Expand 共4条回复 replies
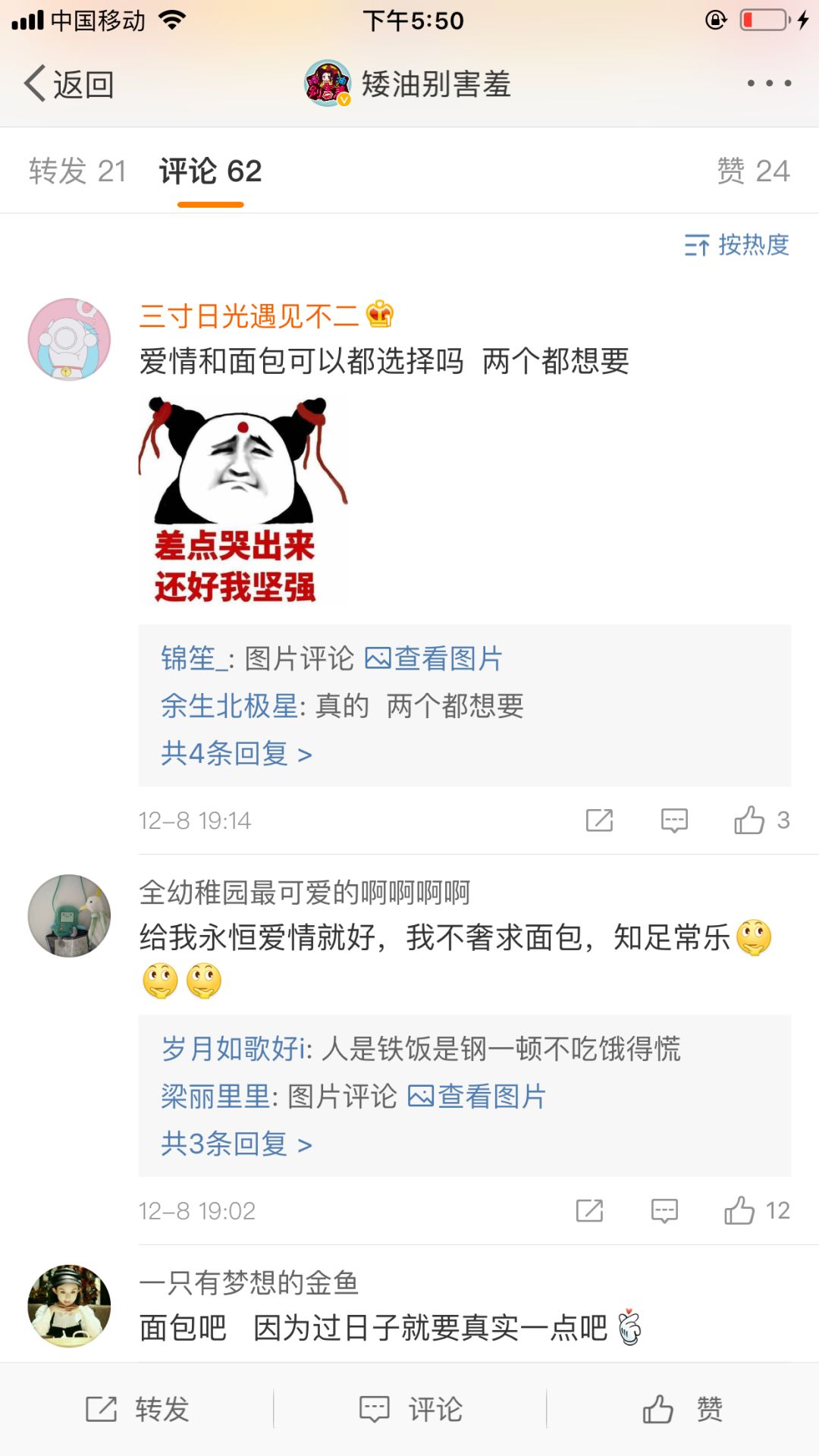The height and width of the screenshot is (1456, 819). (x=237, y=754)
